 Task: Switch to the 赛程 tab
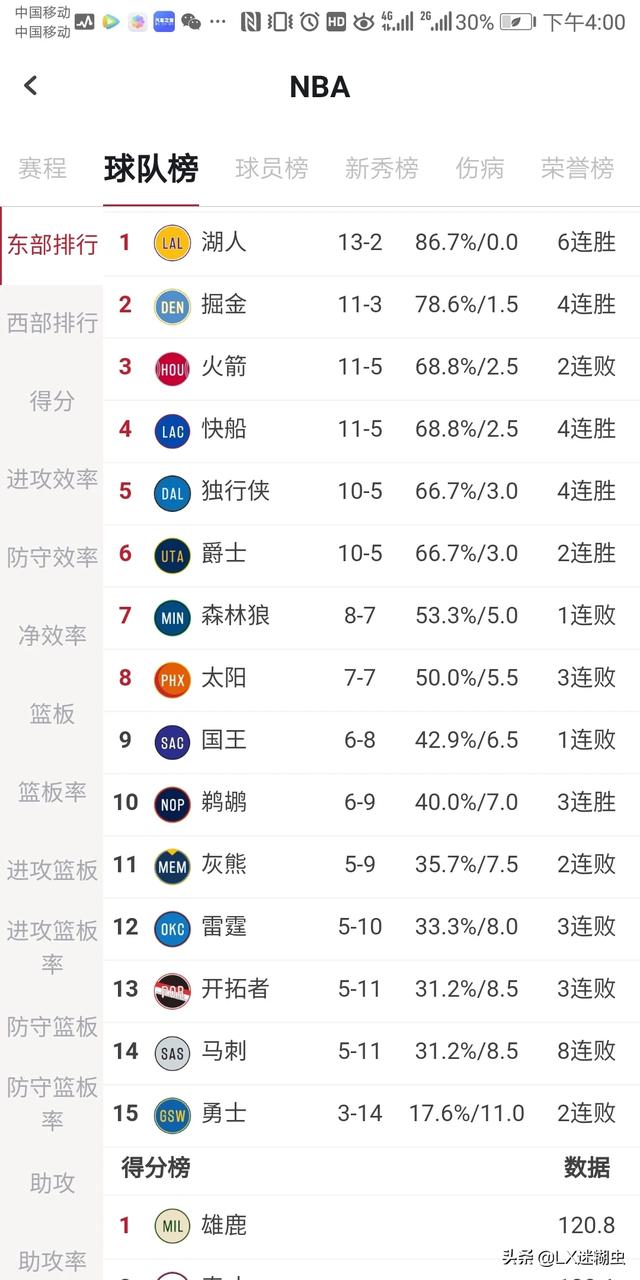tap(42, 168)
